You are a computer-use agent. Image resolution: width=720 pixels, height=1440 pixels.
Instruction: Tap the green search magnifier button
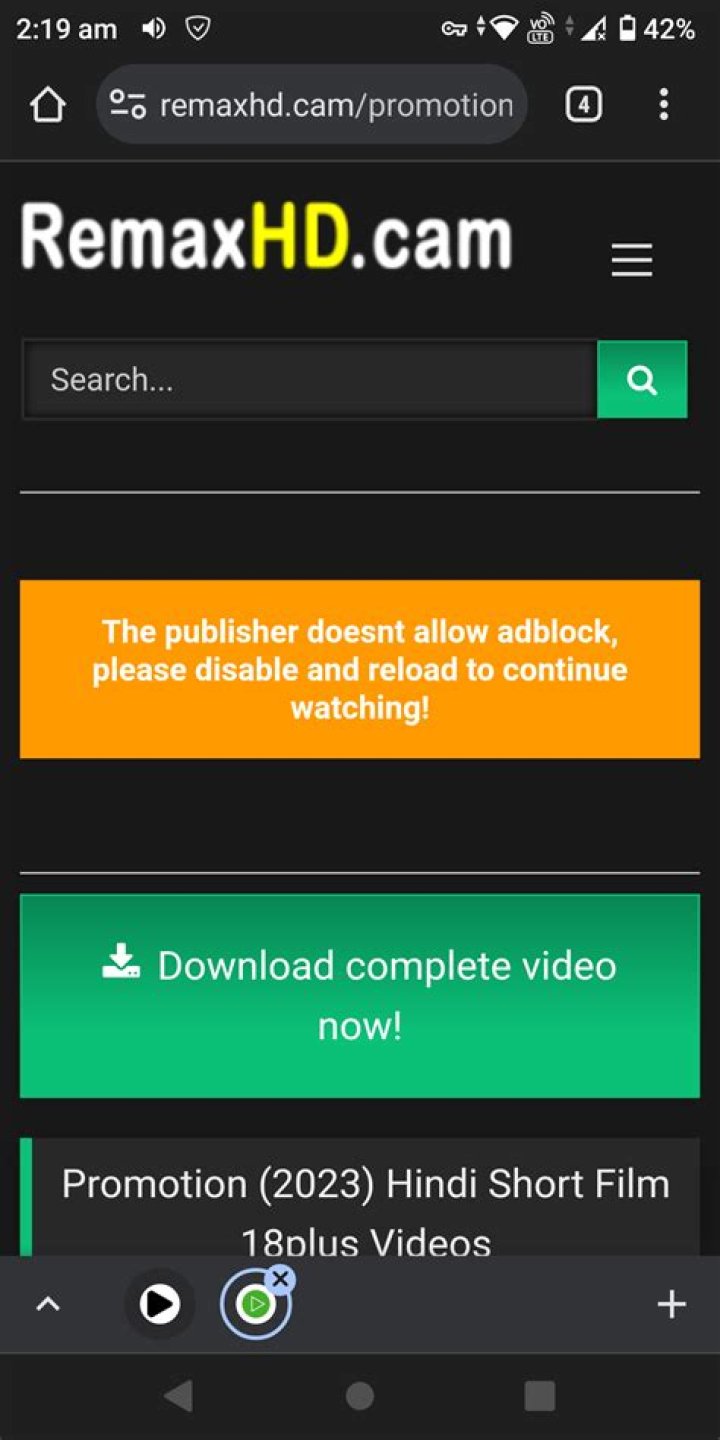642,379
